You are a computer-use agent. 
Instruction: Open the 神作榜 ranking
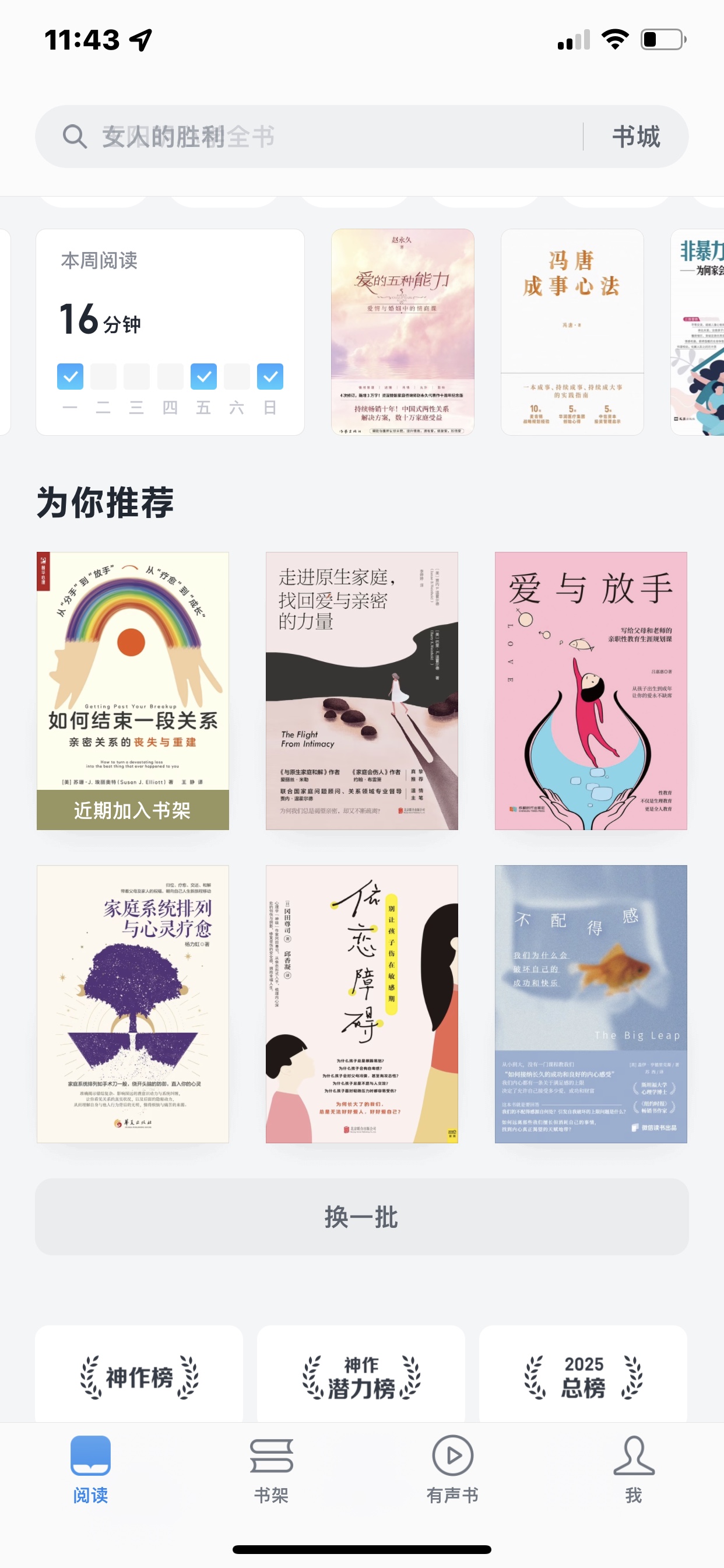(x=139, y=1376)
